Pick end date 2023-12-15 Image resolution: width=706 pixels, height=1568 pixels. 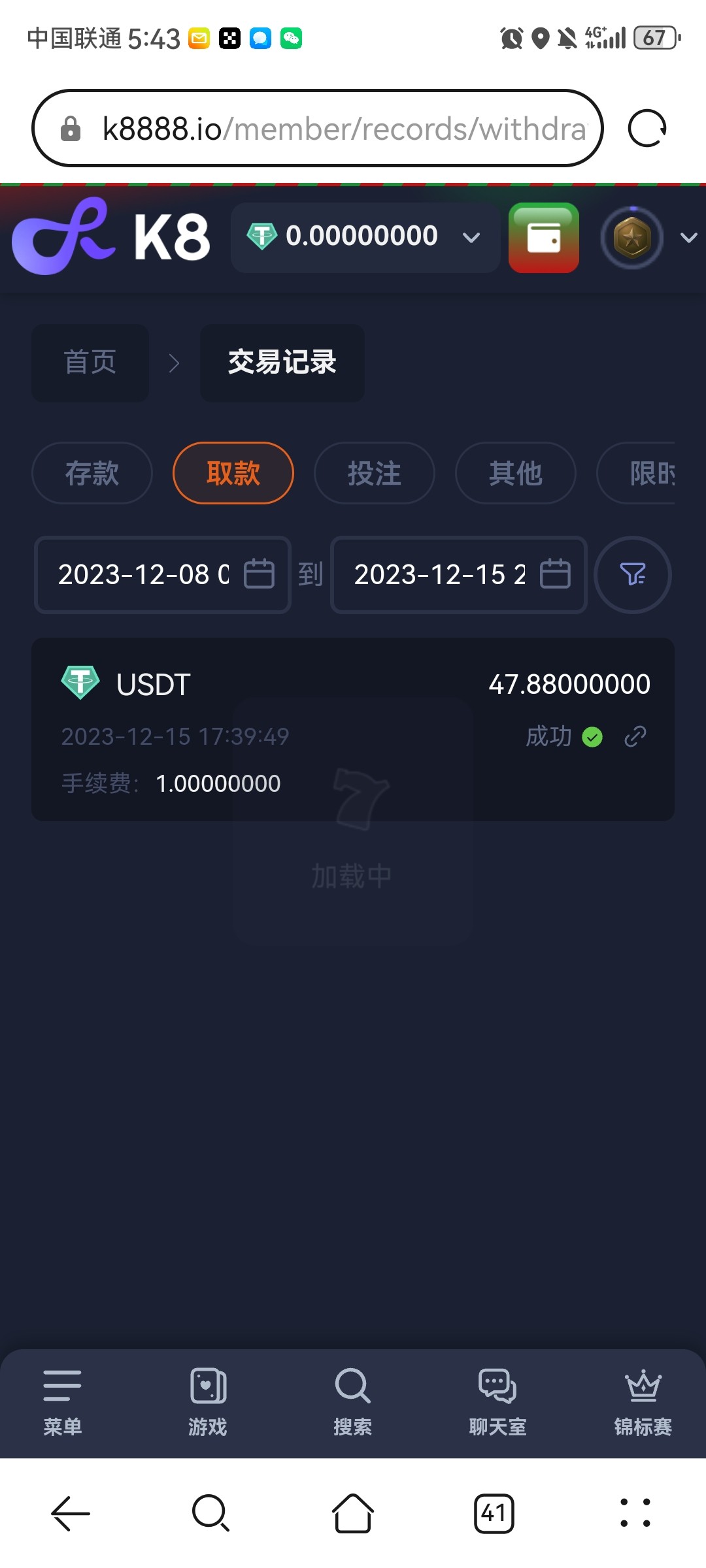coord(459,575)
